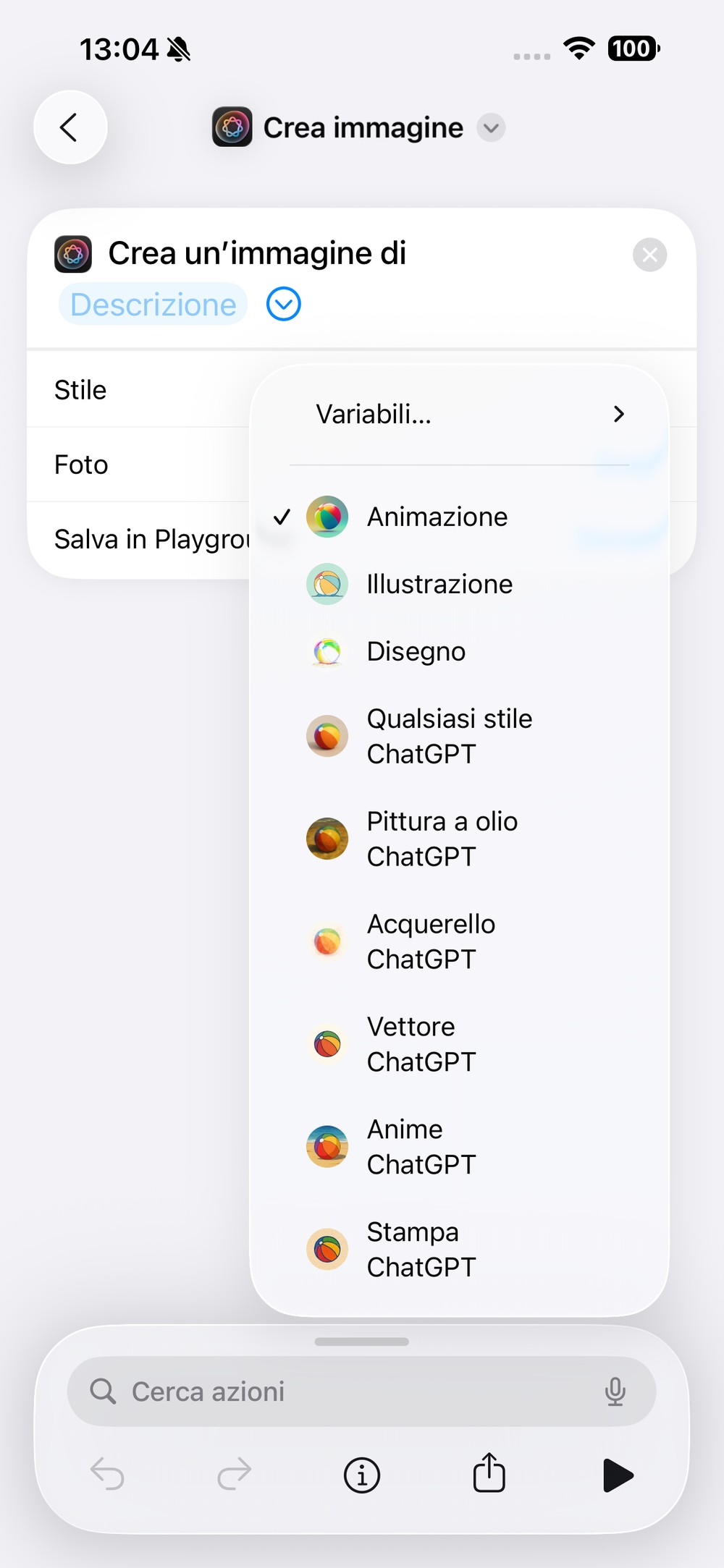Select Stampa ChatGPT style
Viewport: 724px width, 1568px height.
click(x=459, y=1250)
